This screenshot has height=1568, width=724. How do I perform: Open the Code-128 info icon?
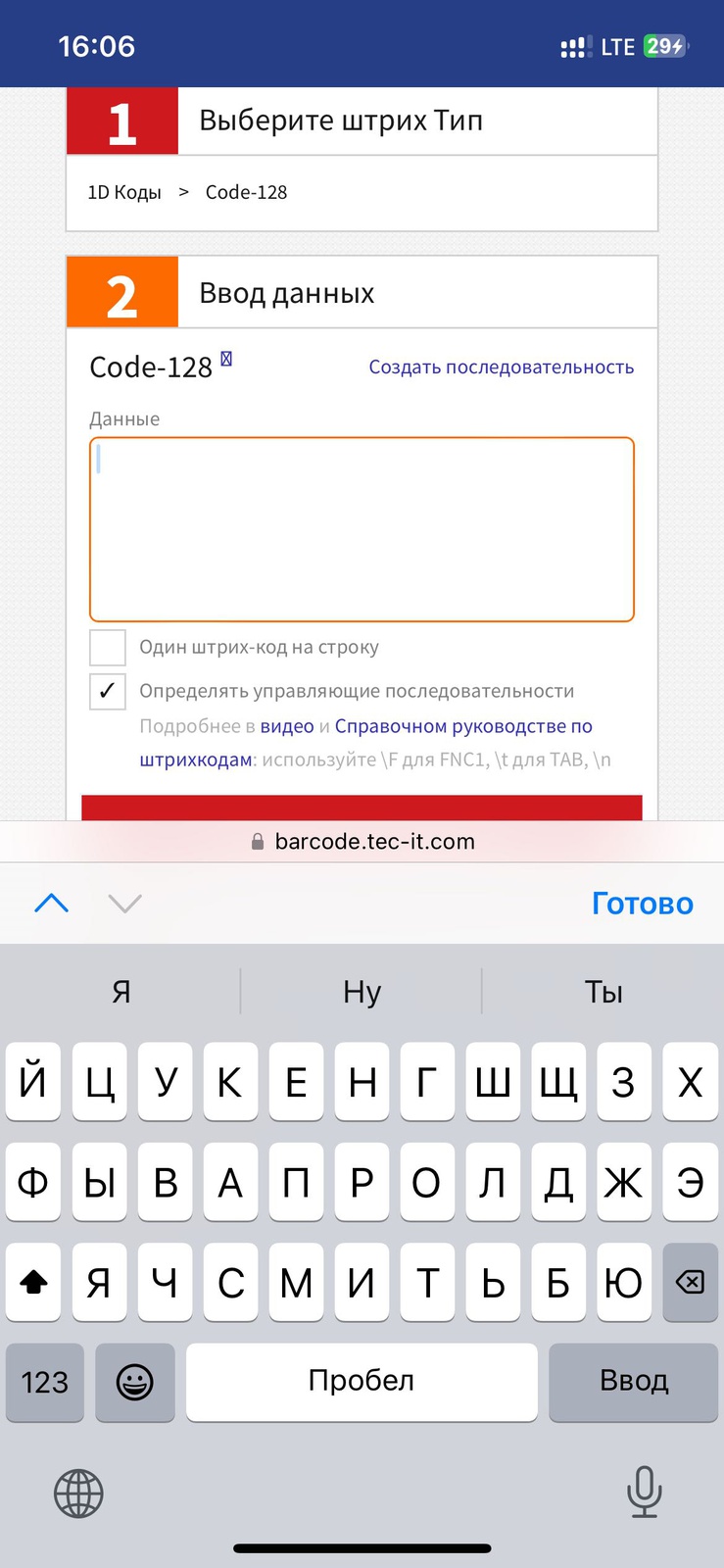coord(226,359)
